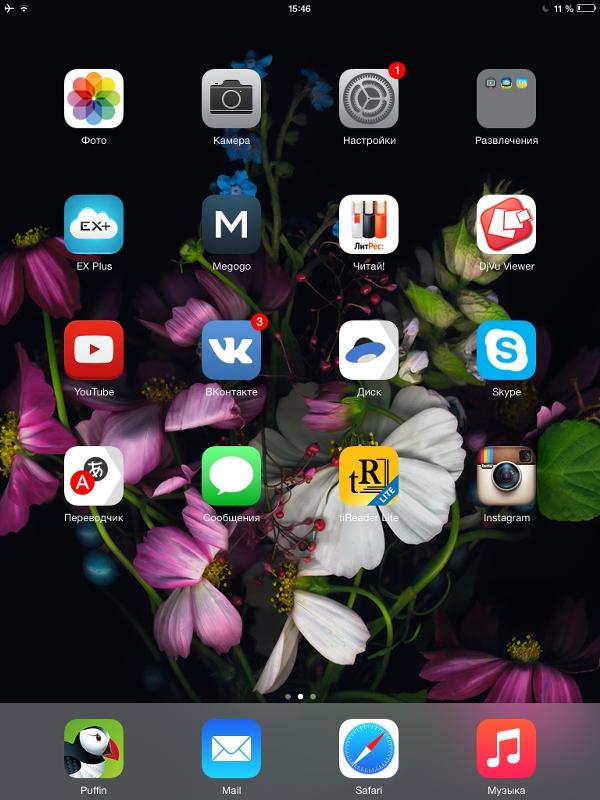
Task: Open Настройки settings app
Action: 369,99
